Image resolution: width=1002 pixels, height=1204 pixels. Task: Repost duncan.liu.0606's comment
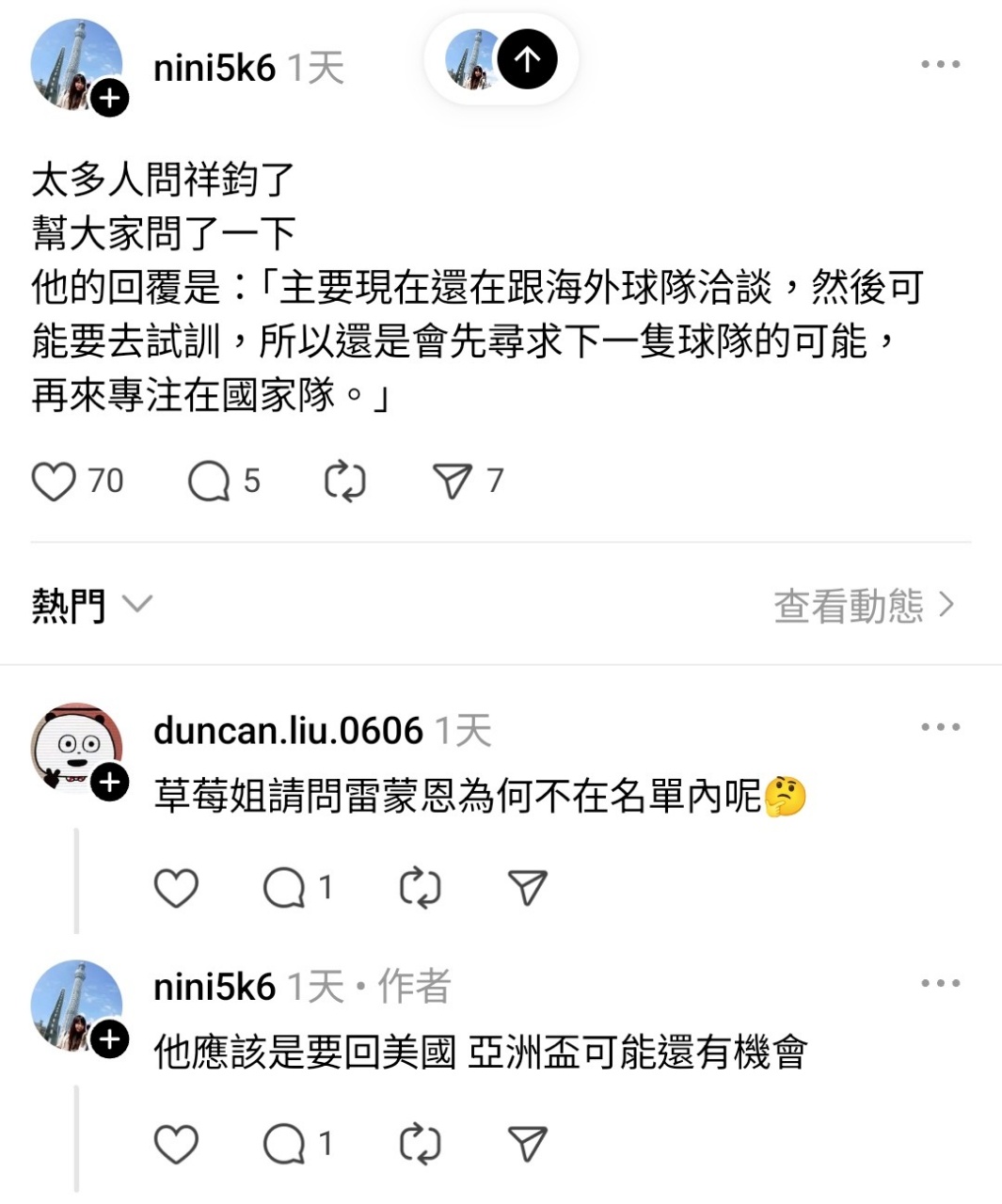coord(420,887)
